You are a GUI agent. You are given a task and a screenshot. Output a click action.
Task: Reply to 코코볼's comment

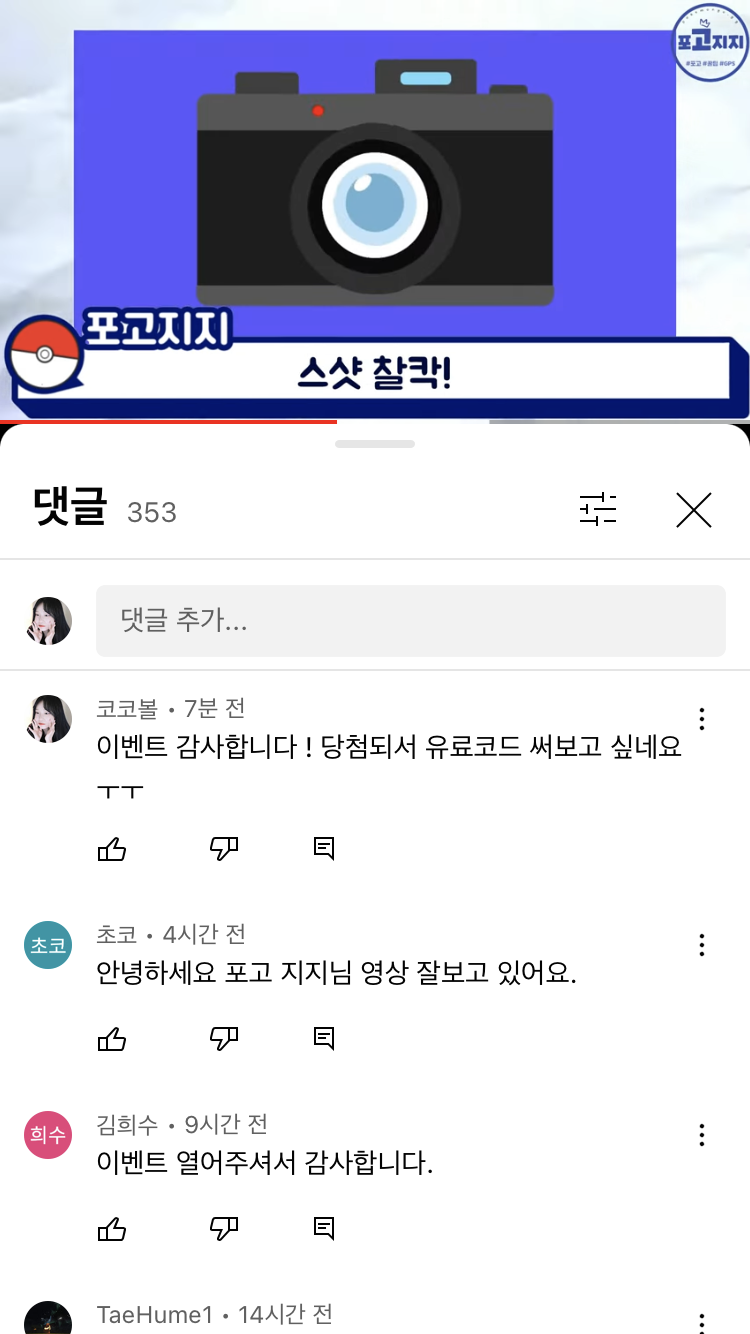324,850
